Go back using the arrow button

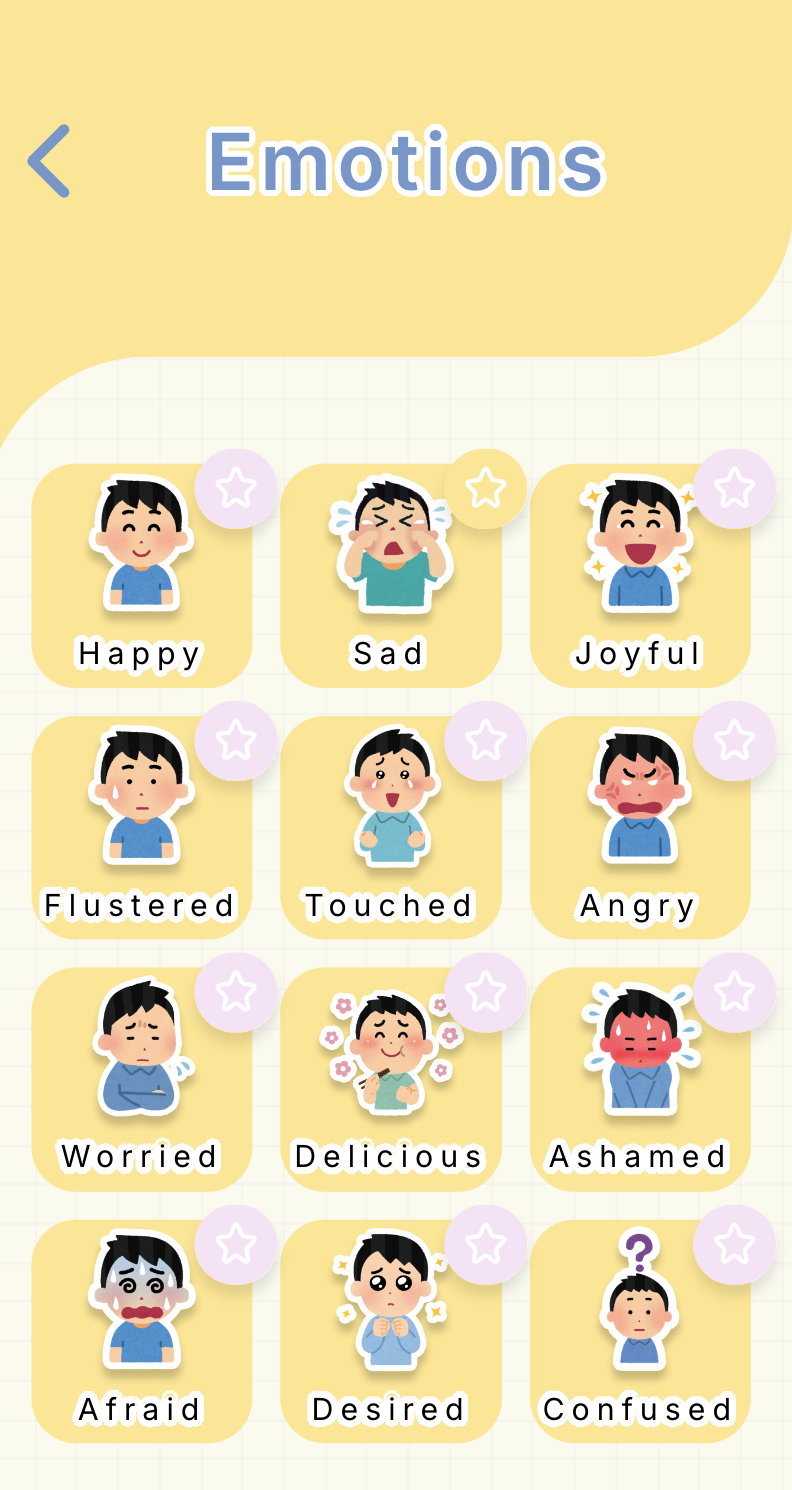click(x=48, y=160)
